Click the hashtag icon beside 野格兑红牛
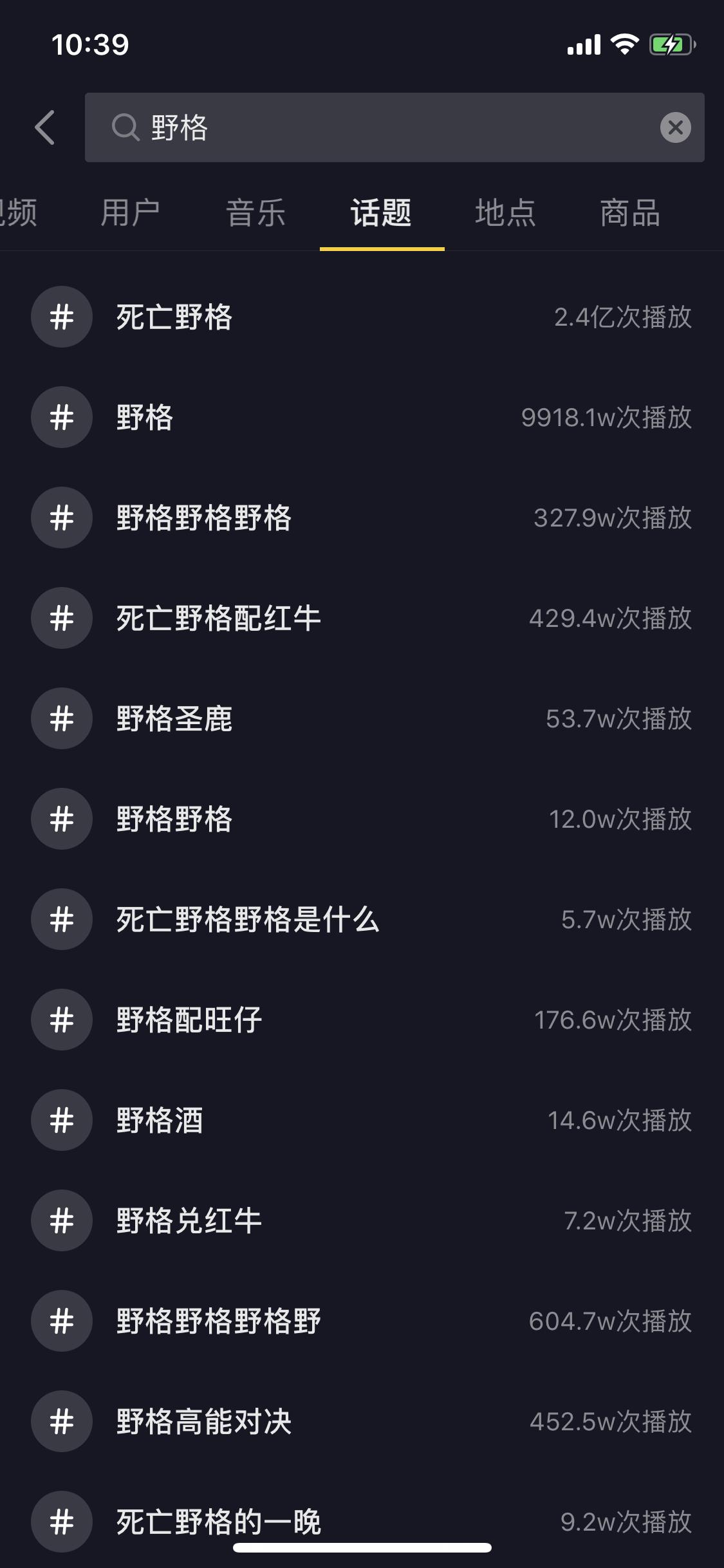Screen dimensions: 724x1568 pos(61,1221)
